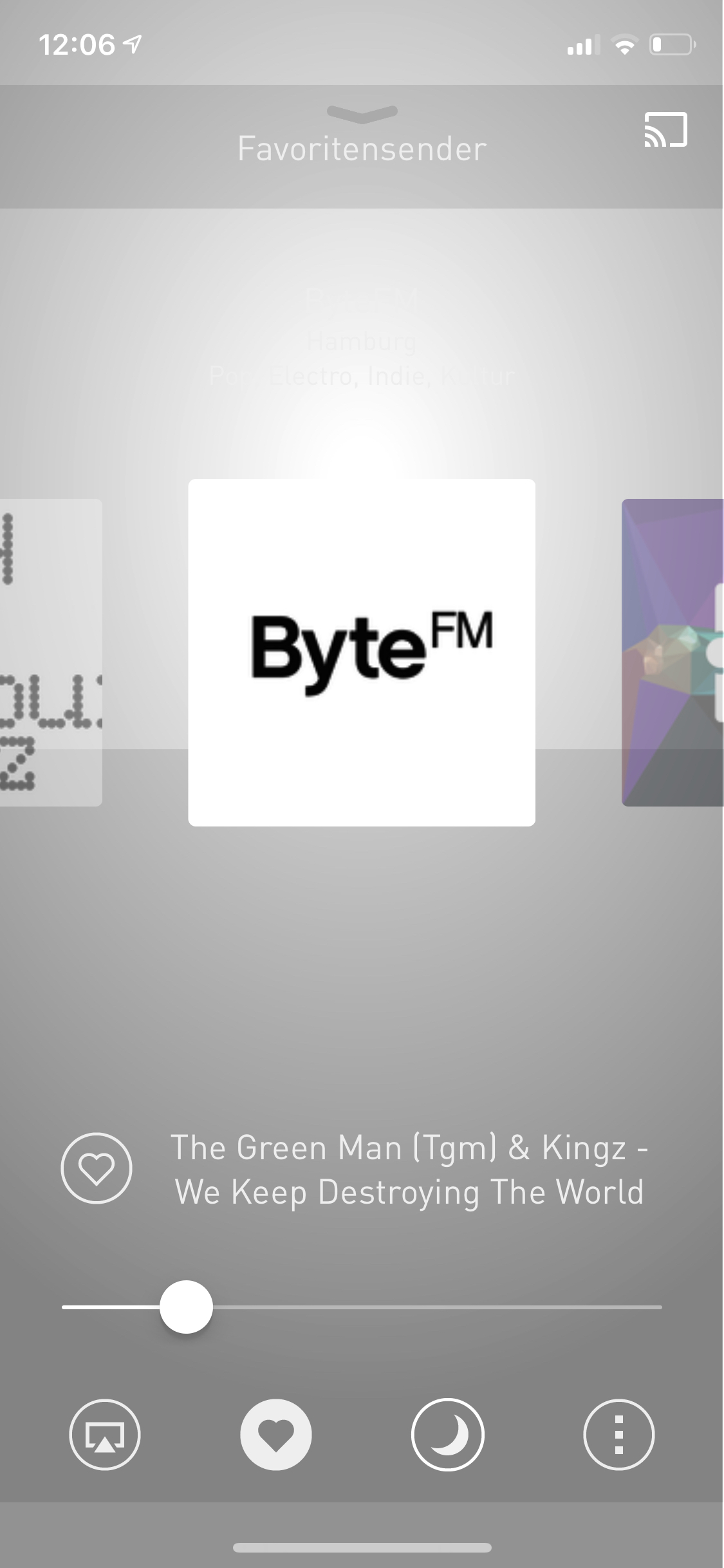Open the AirPlay output options

click(105, 1435)
